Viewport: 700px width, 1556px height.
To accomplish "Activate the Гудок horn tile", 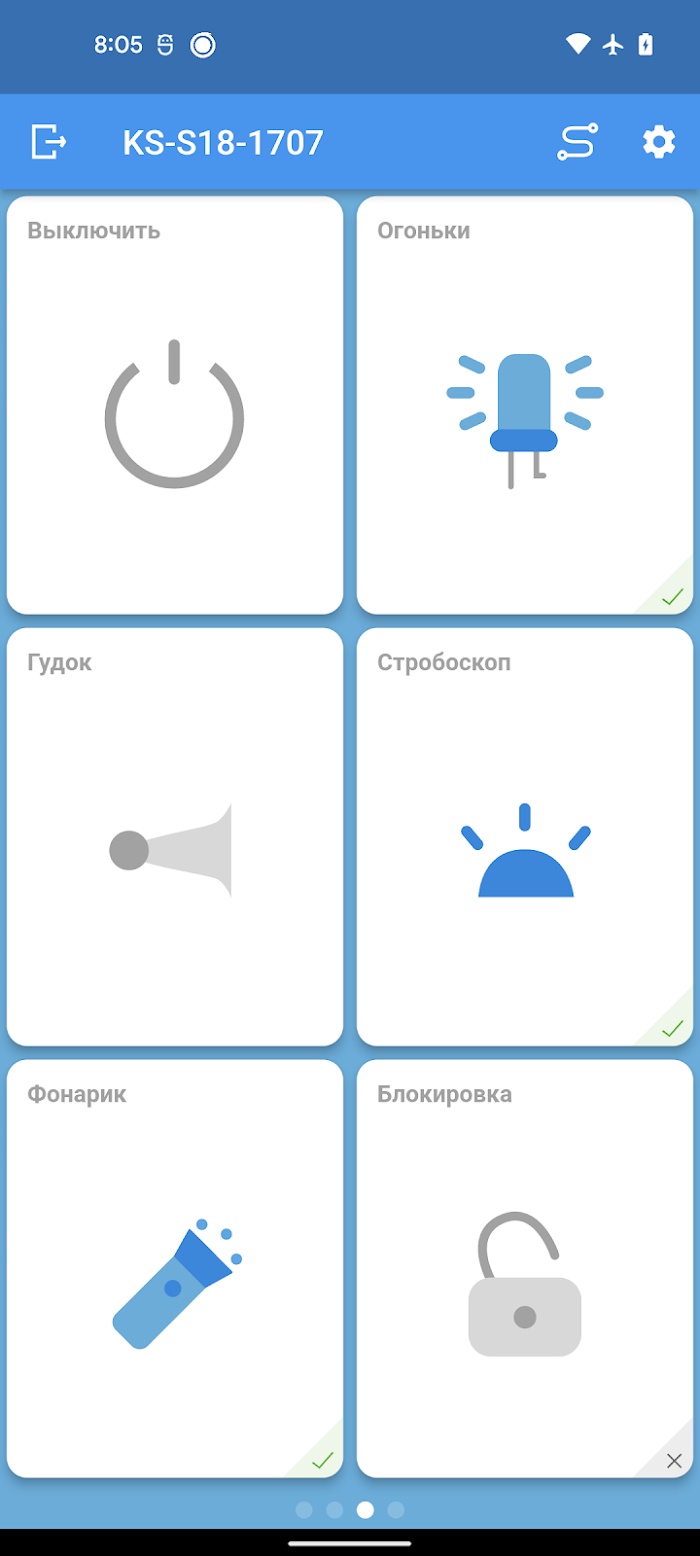I will pyautogui.click(x=175, y=837).
